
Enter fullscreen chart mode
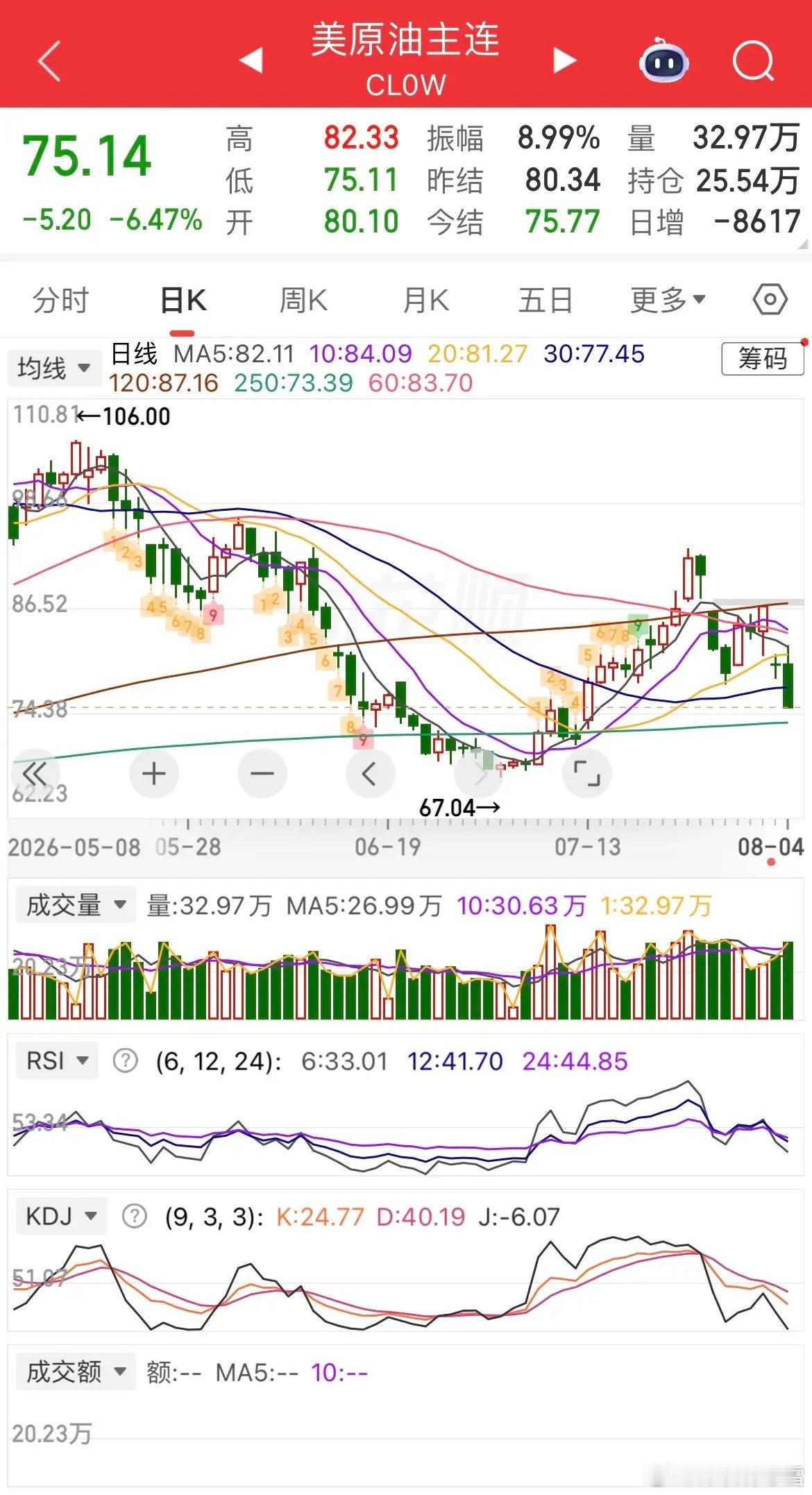(x=586, y=772)
